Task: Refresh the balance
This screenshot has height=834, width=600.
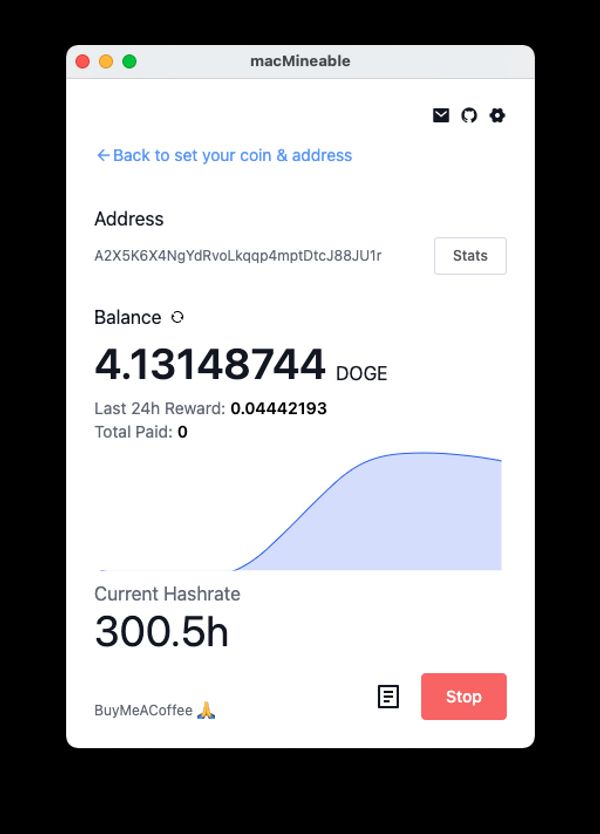Action: pyautogui.click(x=178, y=317)
